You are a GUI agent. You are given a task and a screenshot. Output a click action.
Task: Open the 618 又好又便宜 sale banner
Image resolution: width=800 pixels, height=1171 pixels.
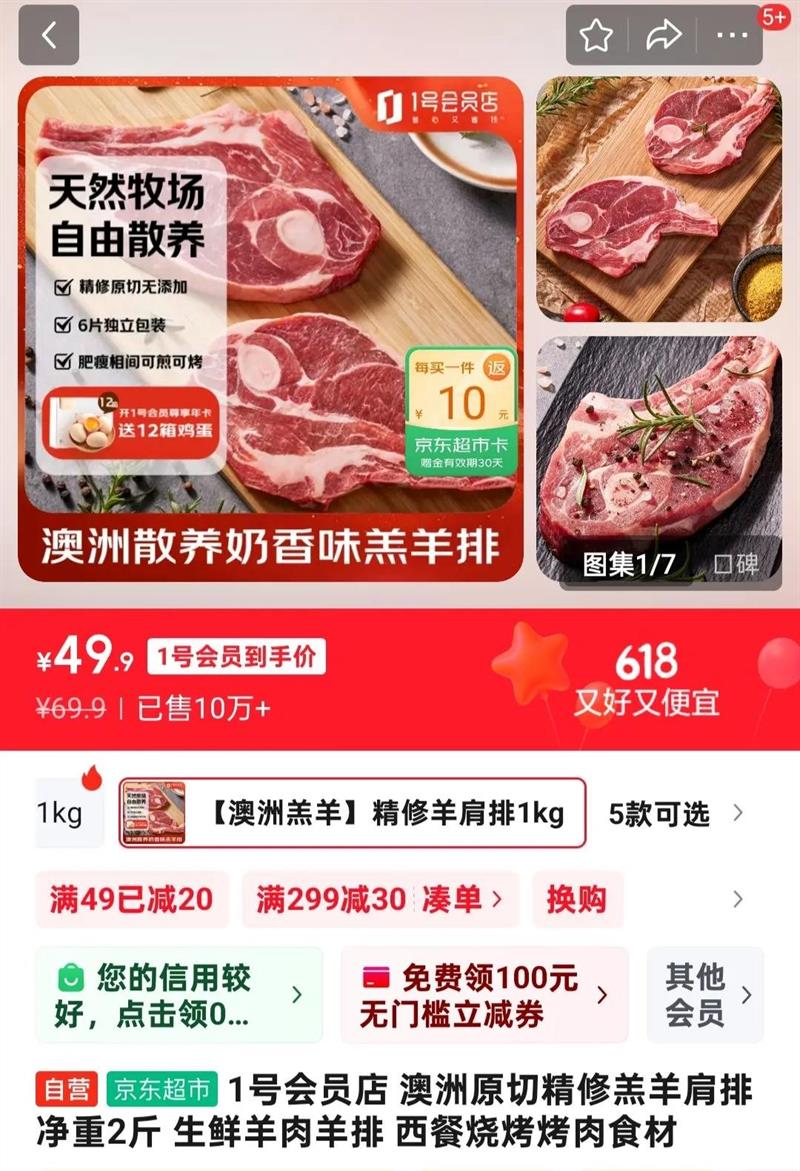pos(645,680)
